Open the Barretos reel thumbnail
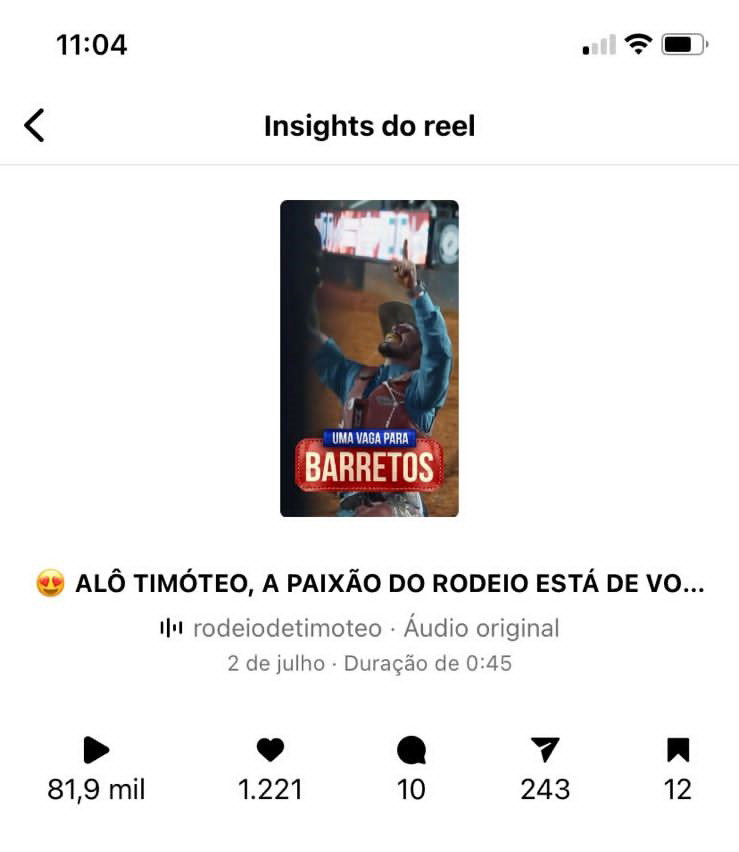739x852 pixels. (369, 358)
